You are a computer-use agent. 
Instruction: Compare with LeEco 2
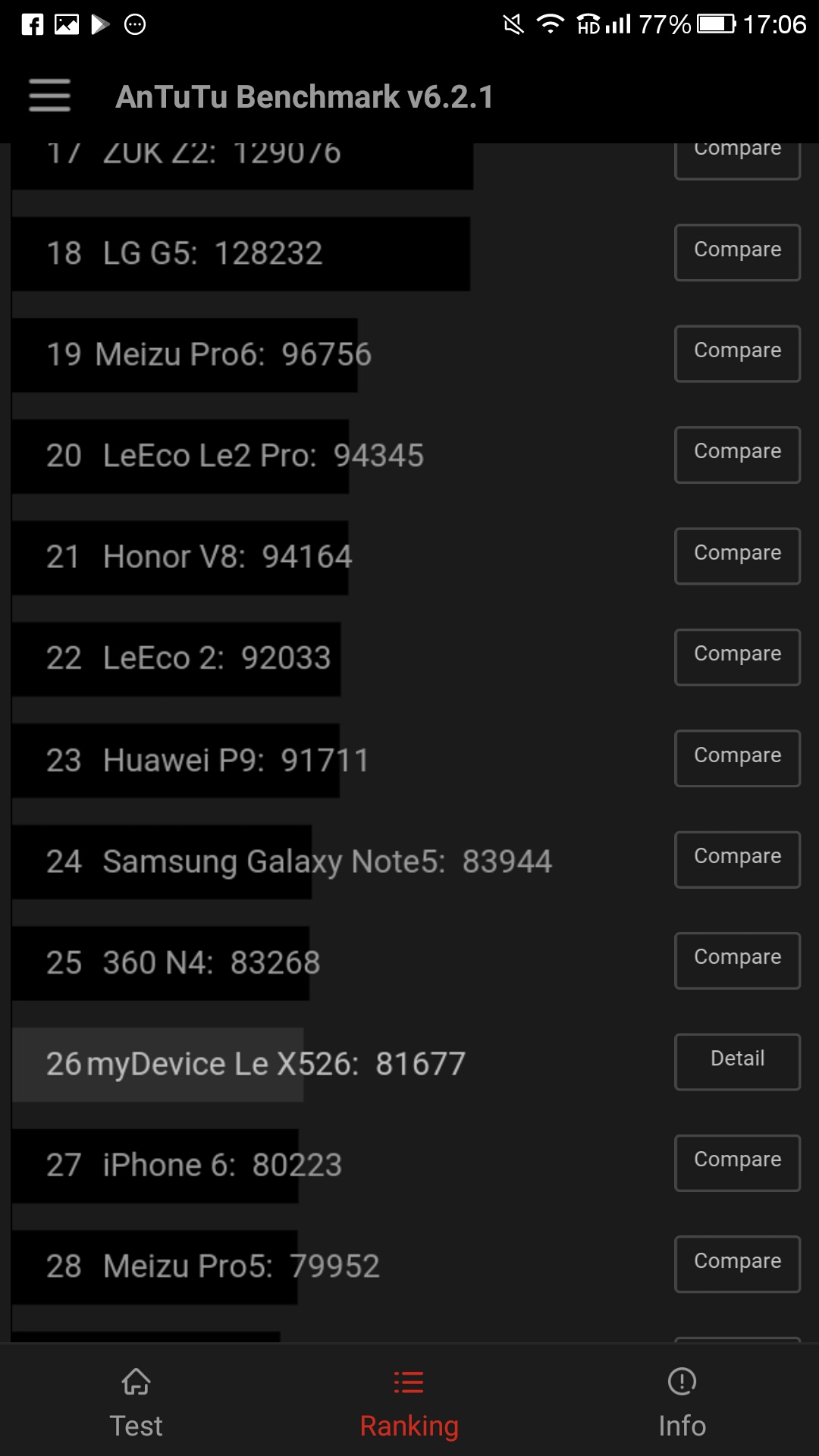pos(737,657)
